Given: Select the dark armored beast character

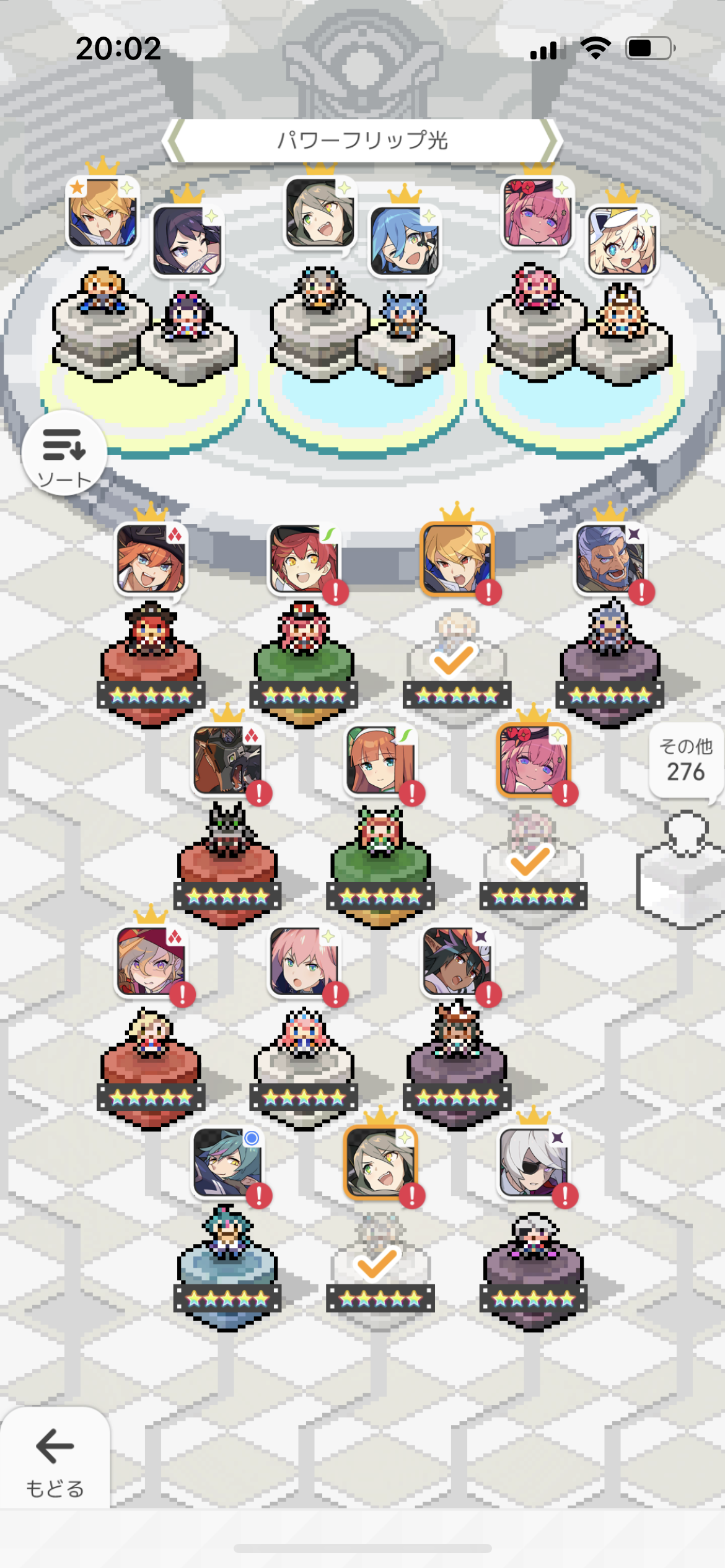Looking at the screenshot, I should coord(227,760).
